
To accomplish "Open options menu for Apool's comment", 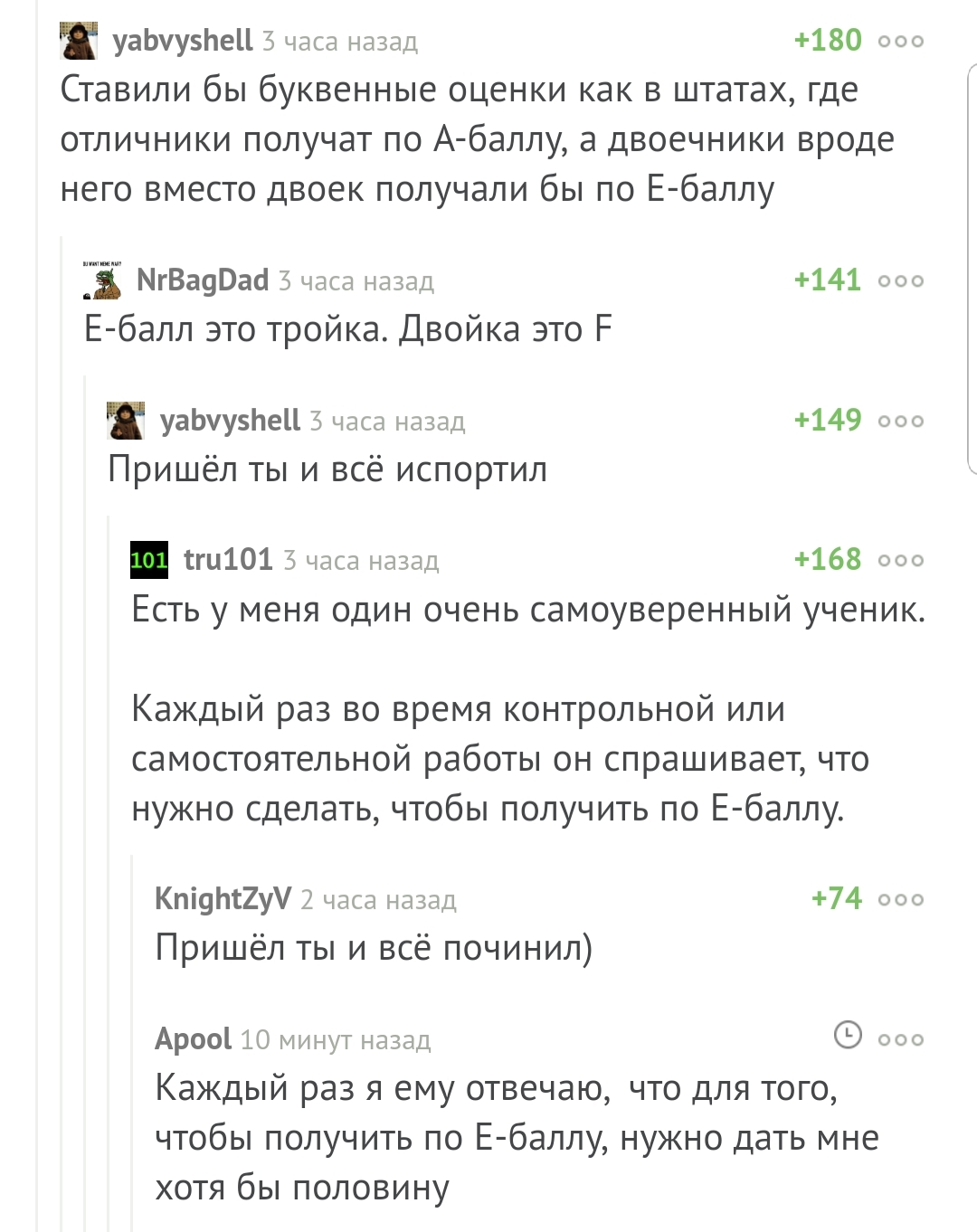I will coord(900,1039).
